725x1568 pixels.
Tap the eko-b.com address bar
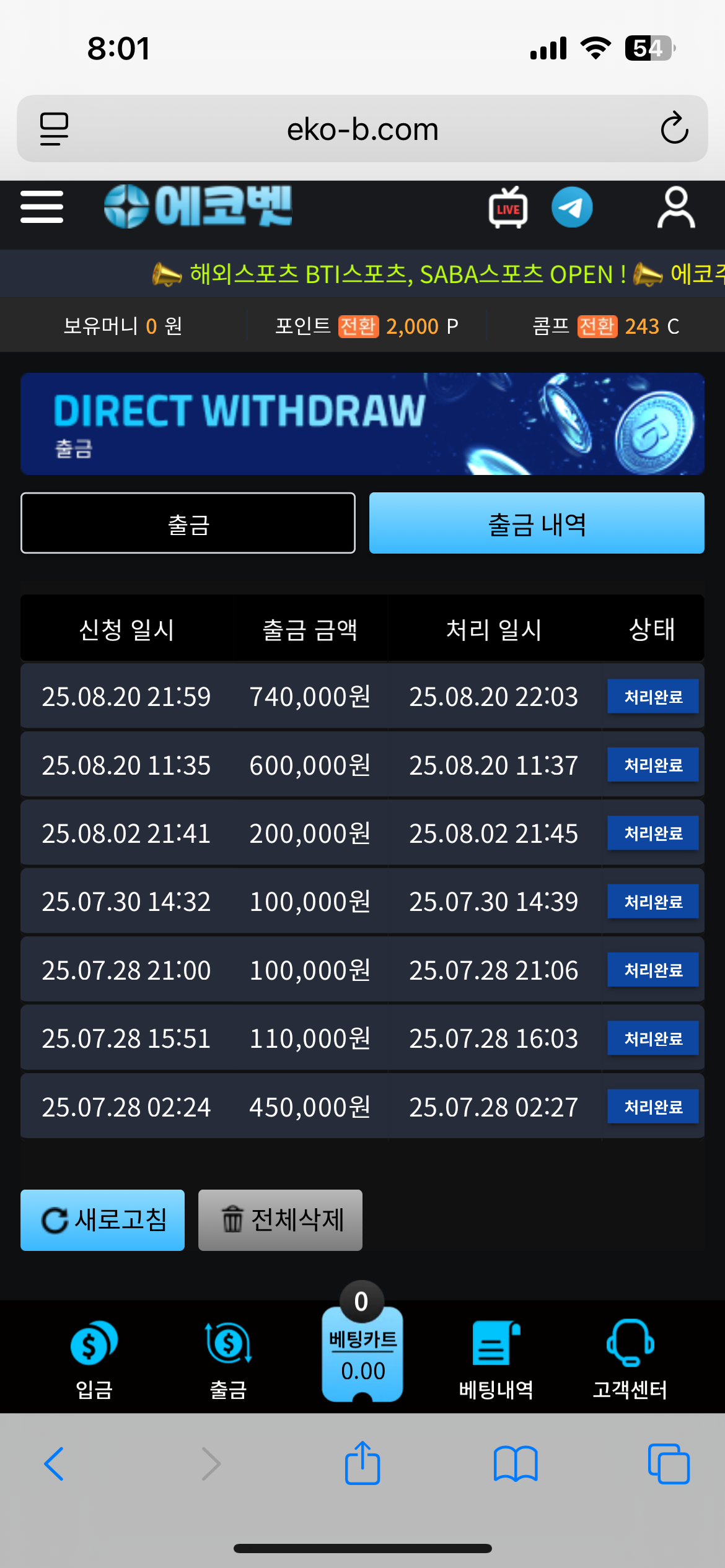(x=362, y=129)
